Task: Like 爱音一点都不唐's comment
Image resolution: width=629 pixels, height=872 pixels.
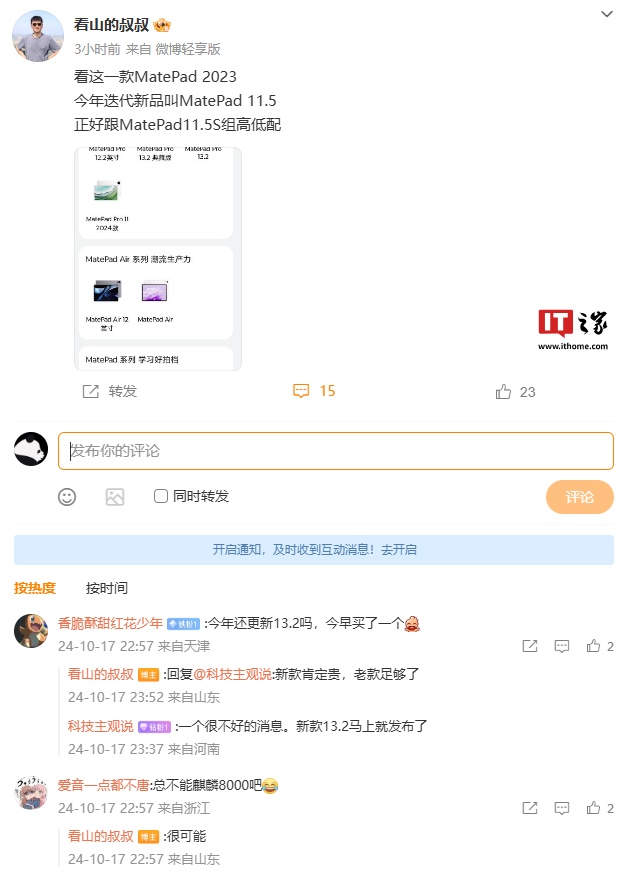Action: tap(600, 807)
